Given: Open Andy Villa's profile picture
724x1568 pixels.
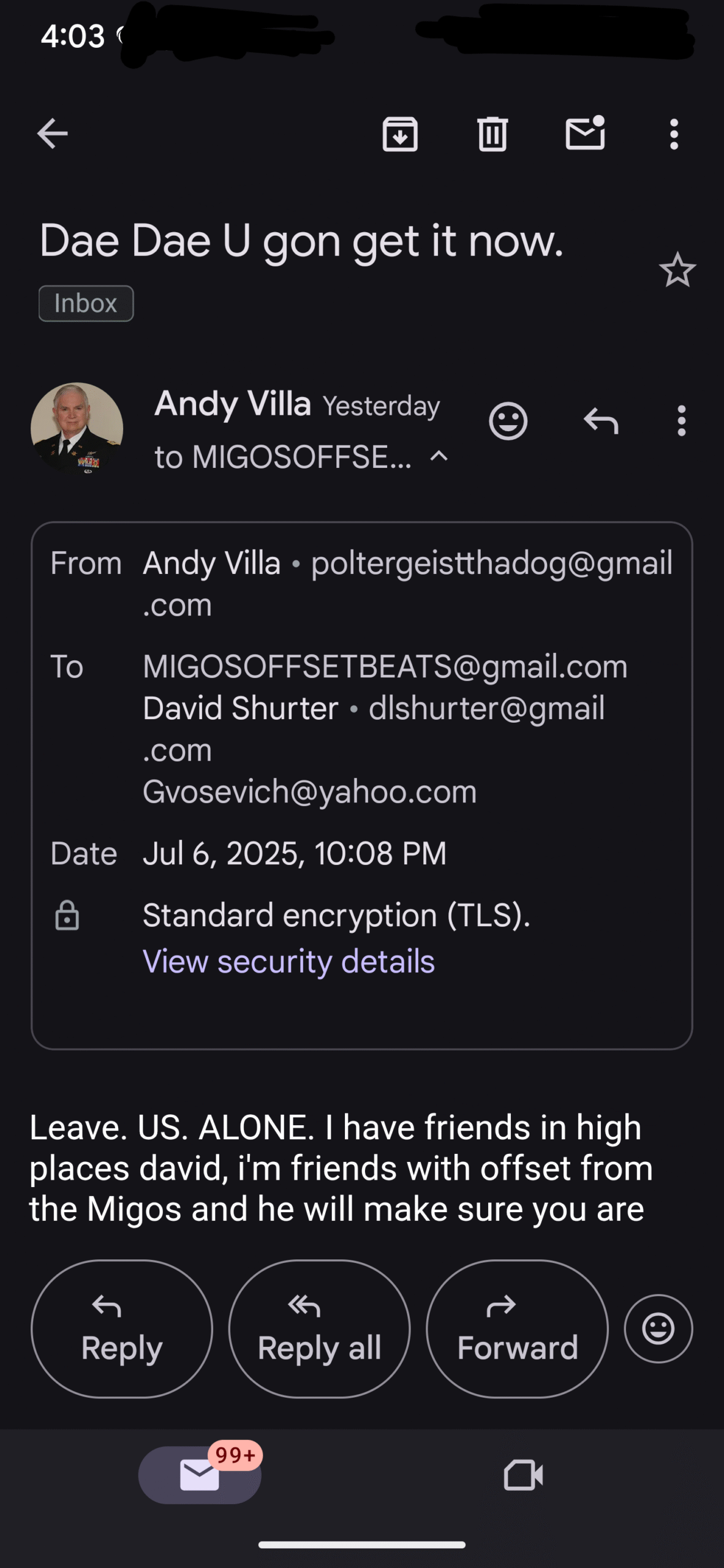Looking at the screenshot, I should pos(77,429).
